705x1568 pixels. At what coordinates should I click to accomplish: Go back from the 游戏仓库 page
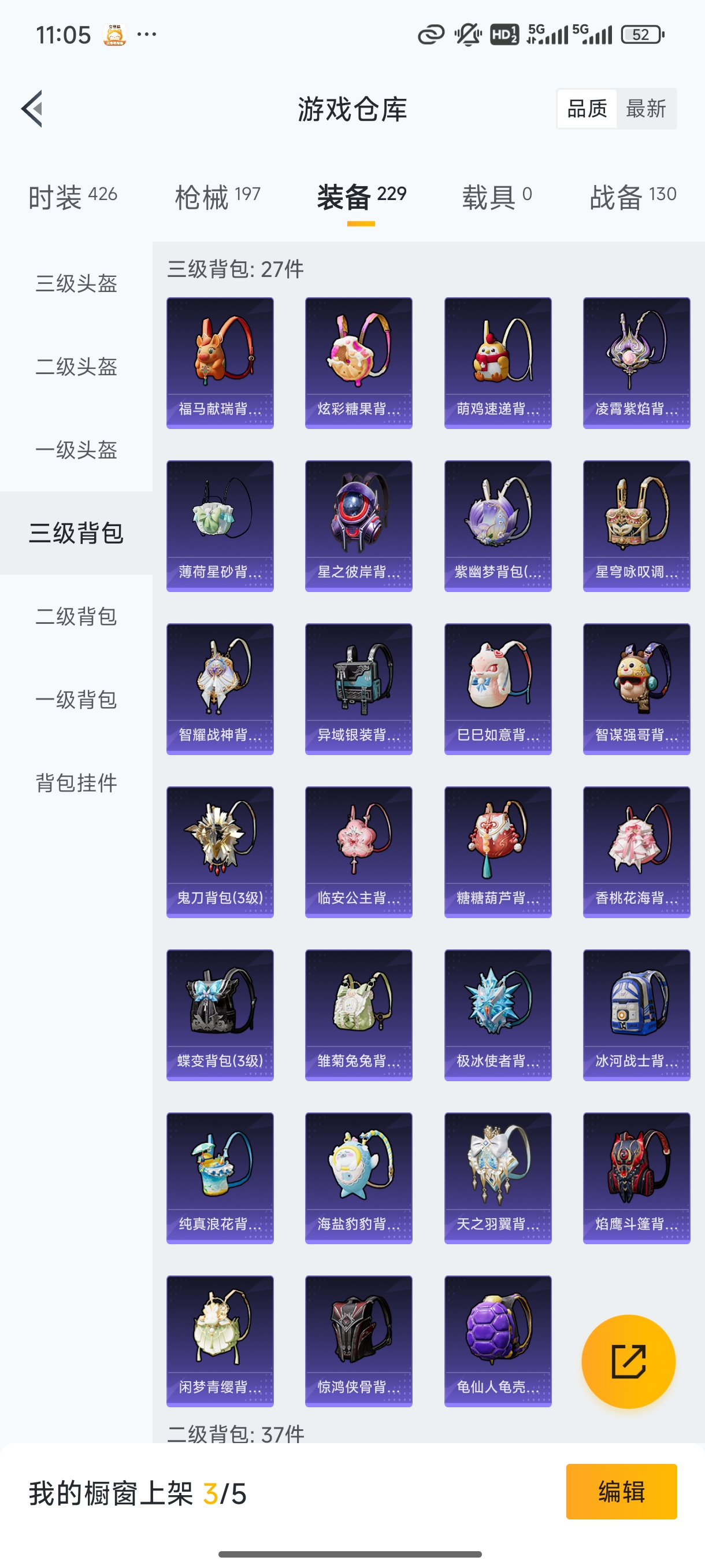click(x=33, y=109)
